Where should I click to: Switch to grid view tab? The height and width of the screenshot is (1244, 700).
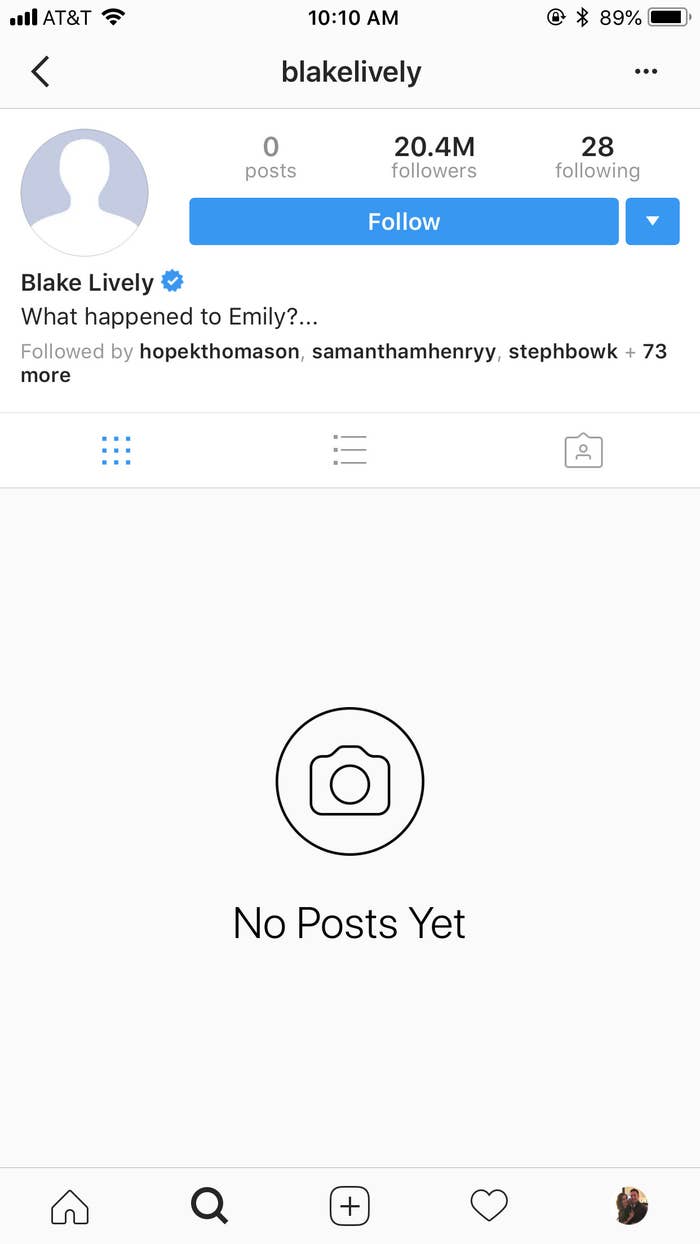116,451
